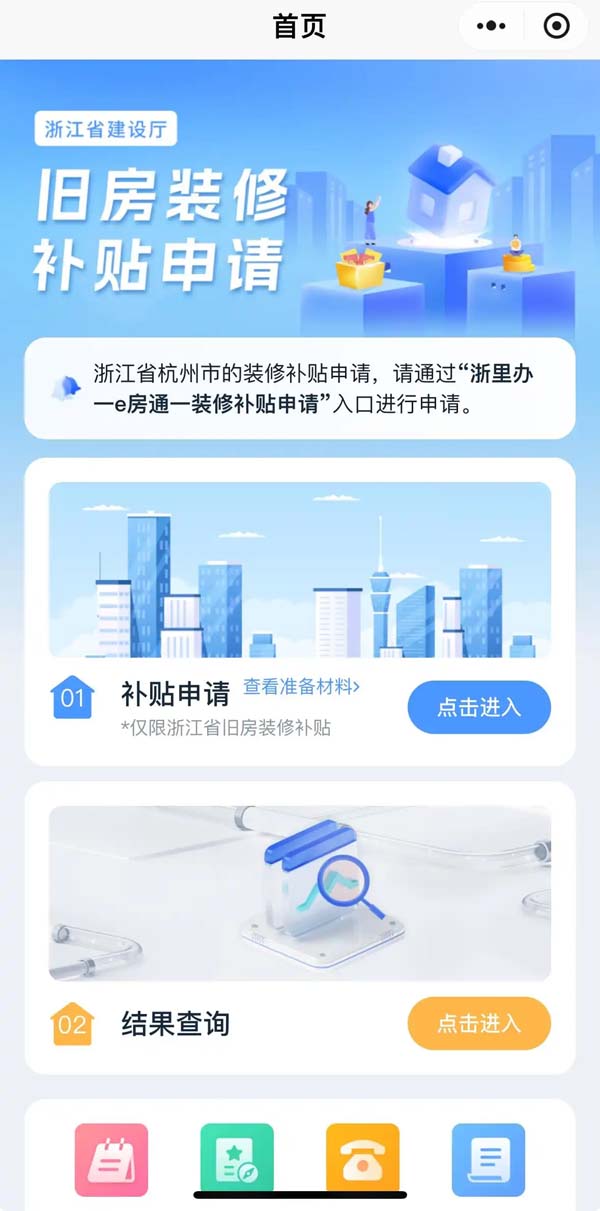Image resolution: width=600 pixels, height=1211 pixels.
Task: Enter the subsidy application (补贴申请)
Action: 478,708
